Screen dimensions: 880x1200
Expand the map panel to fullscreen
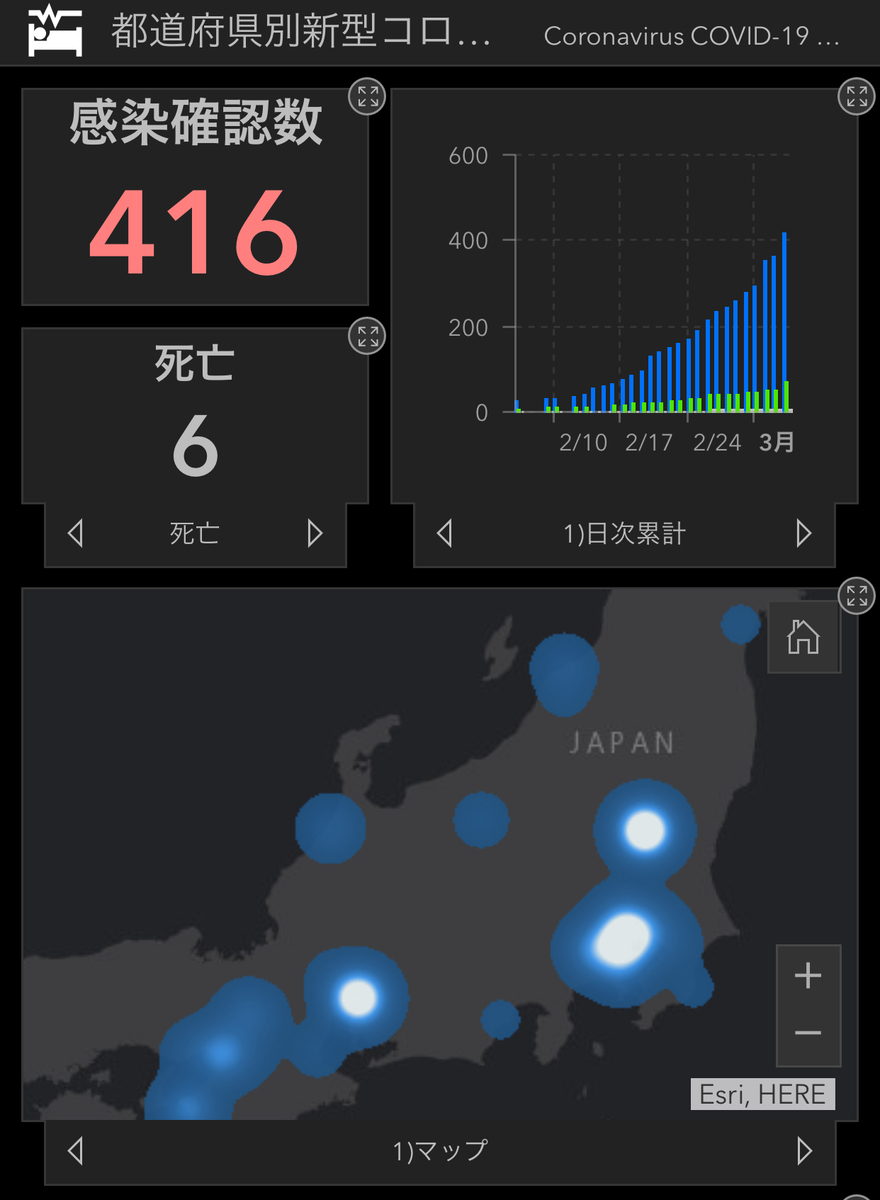click(855, 596)
